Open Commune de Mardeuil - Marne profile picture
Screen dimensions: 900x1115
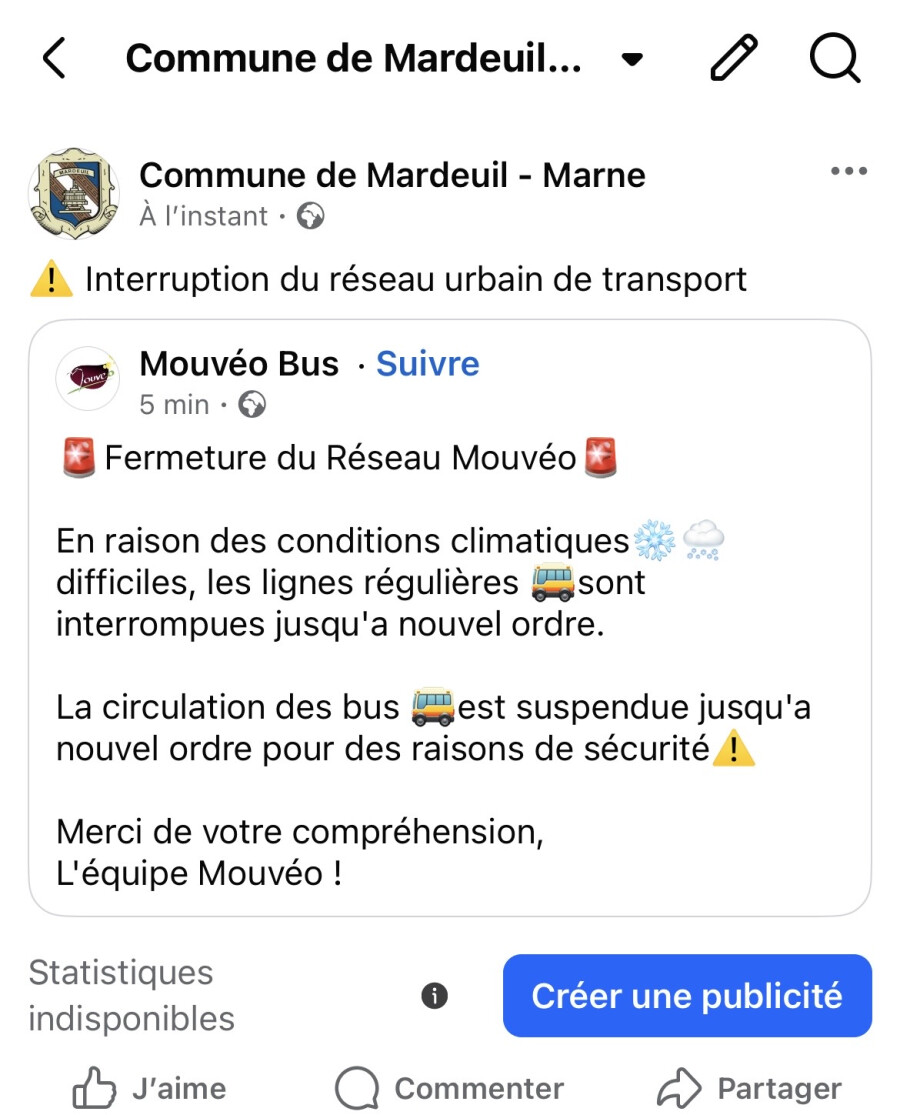click(x=74, y=194)
